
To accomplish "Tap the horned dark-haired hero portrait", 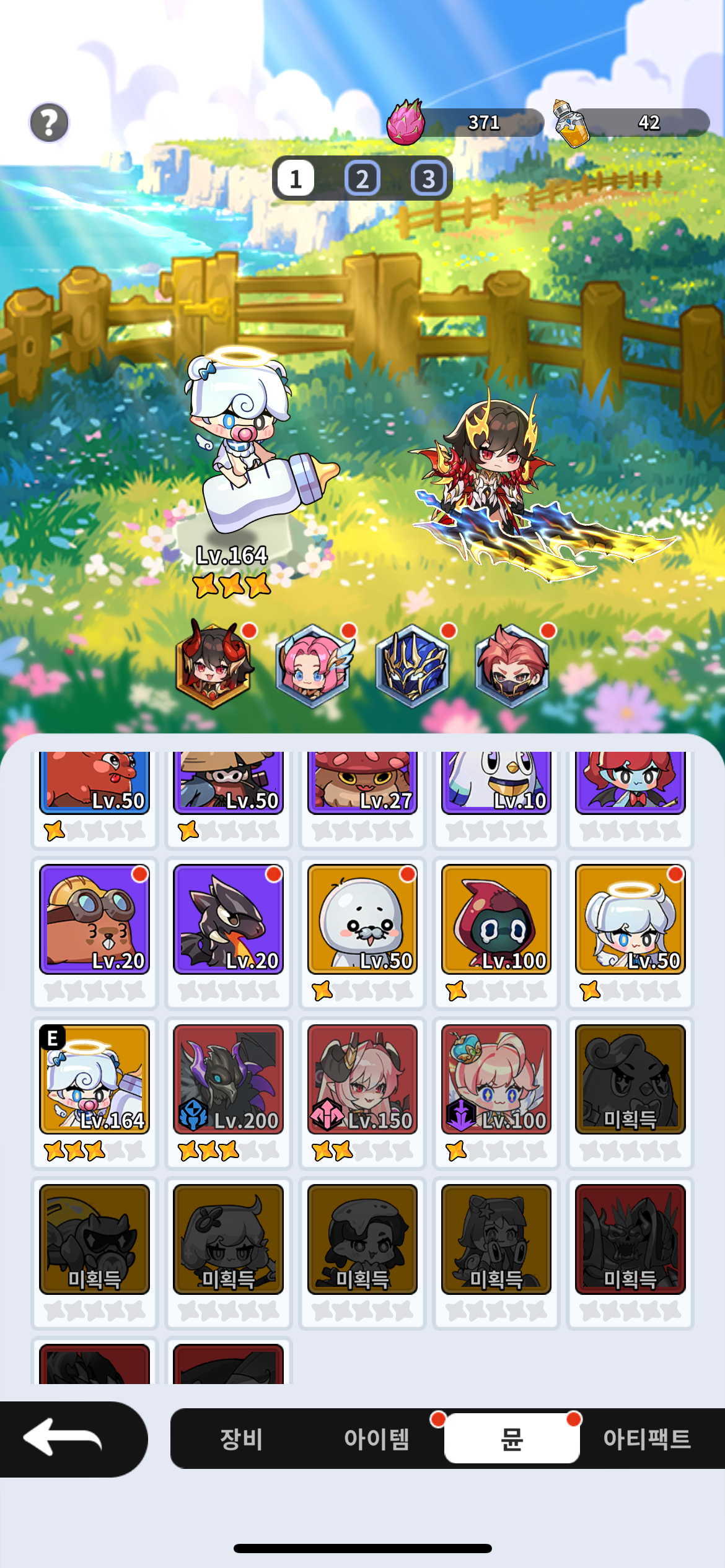I will 214,664.
